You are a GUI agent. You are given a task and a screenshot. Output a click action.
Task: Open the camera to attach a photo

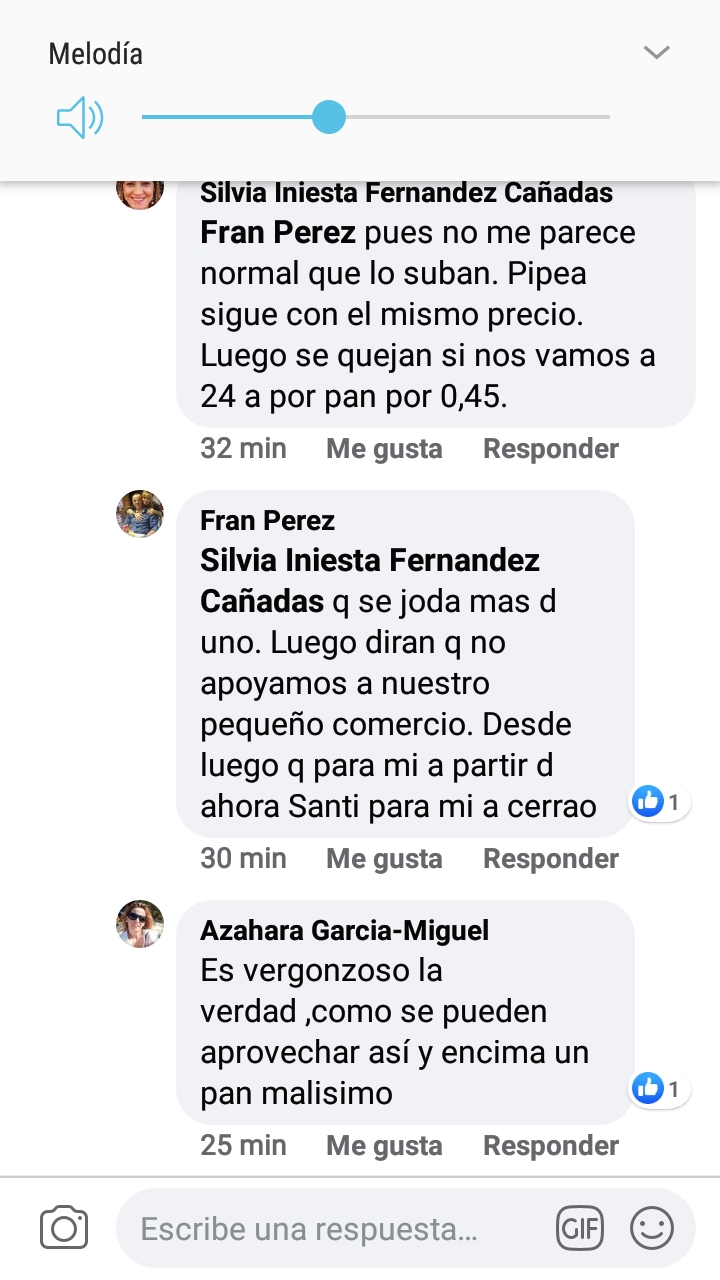64,1228
